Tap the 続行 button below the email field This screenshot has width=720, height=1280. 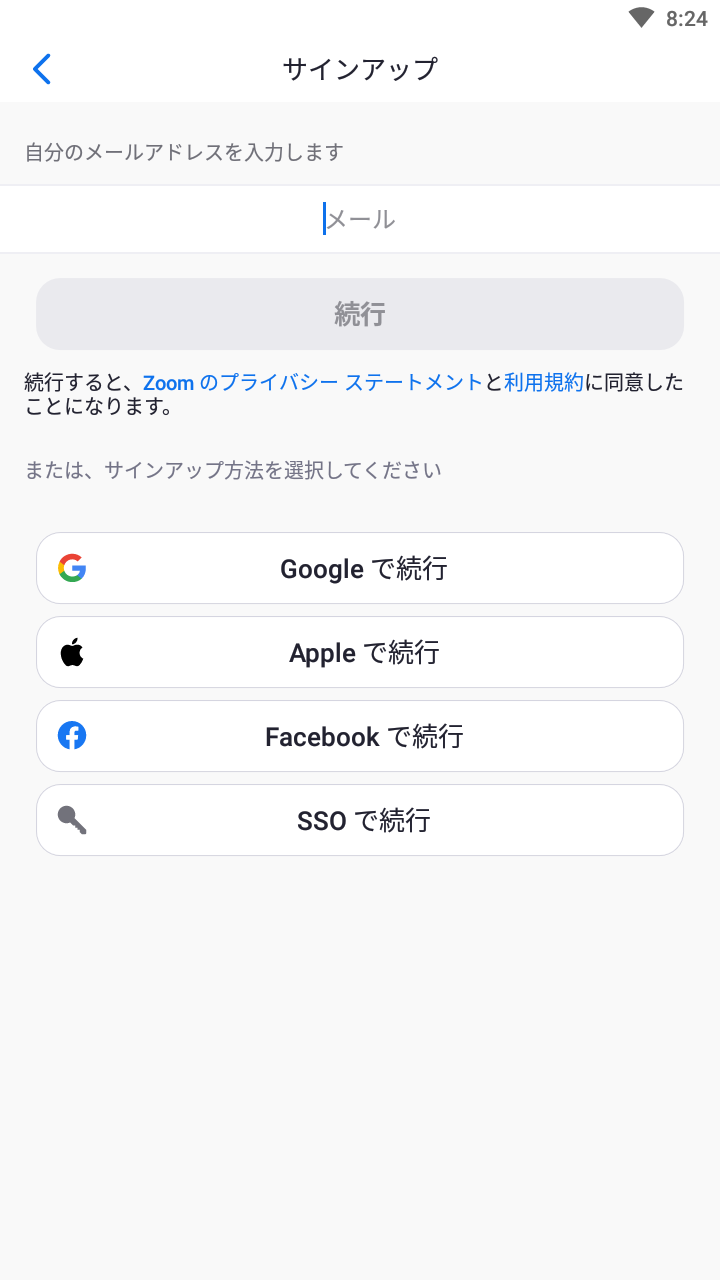pyautogui.click(x=360, y=314)
